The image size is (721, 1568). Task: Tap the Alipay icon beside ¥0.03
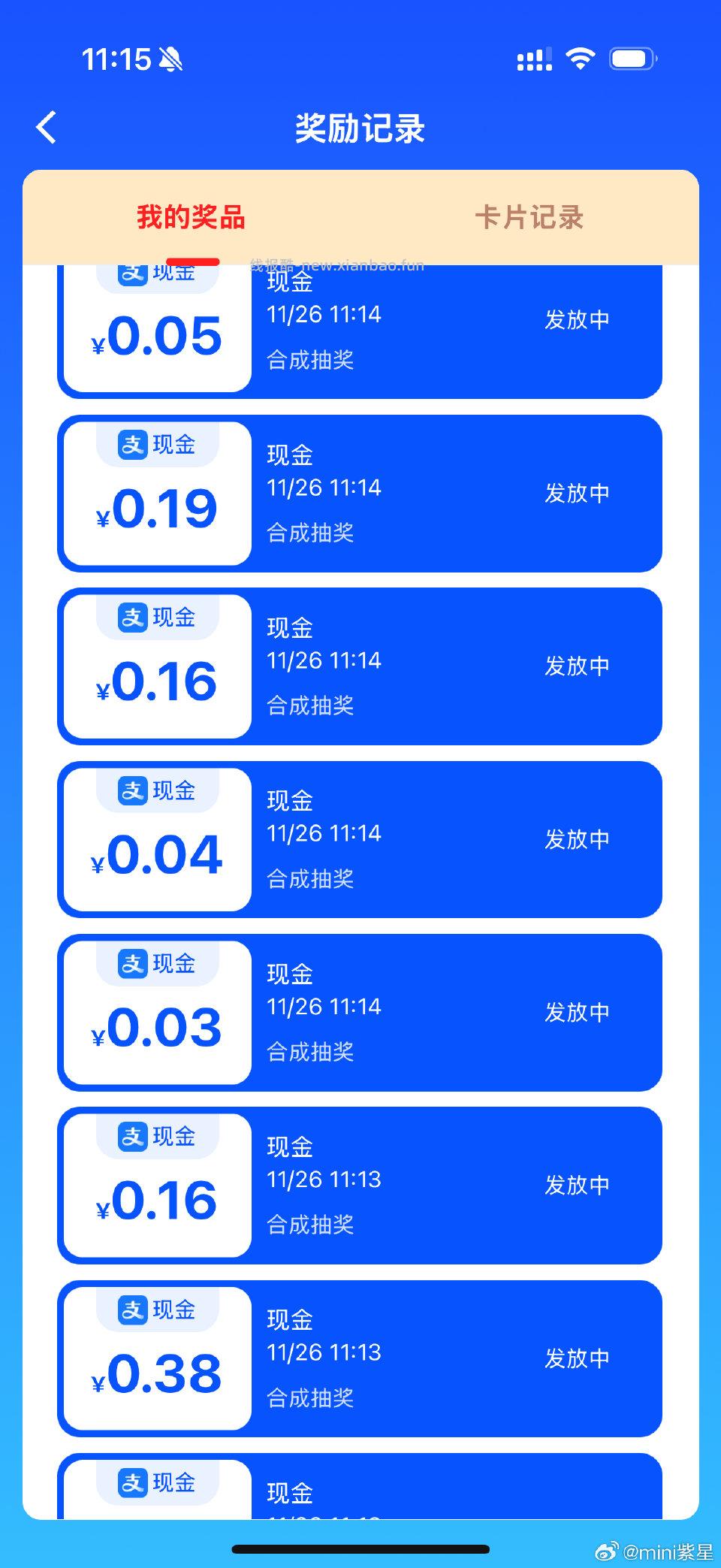132,963
